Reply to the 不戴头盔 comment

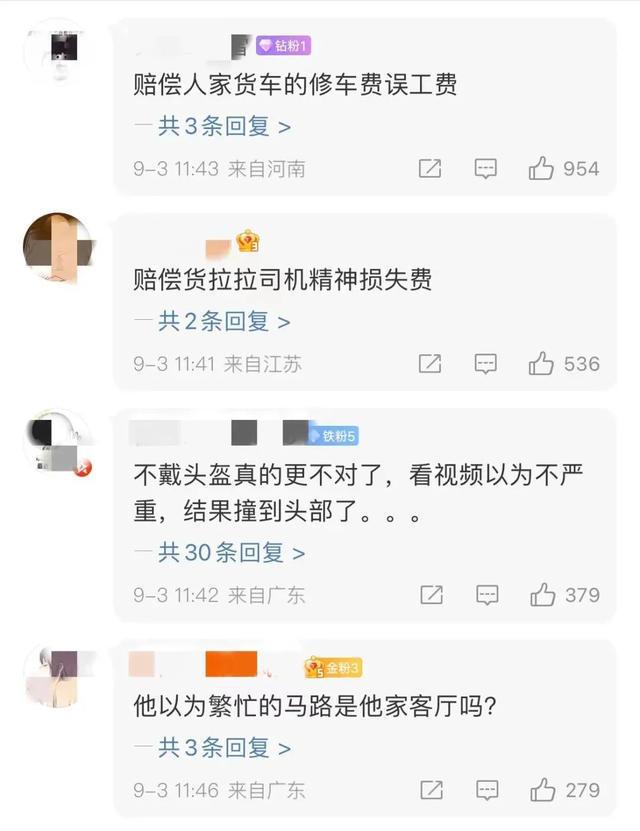(x=487, y=595)
